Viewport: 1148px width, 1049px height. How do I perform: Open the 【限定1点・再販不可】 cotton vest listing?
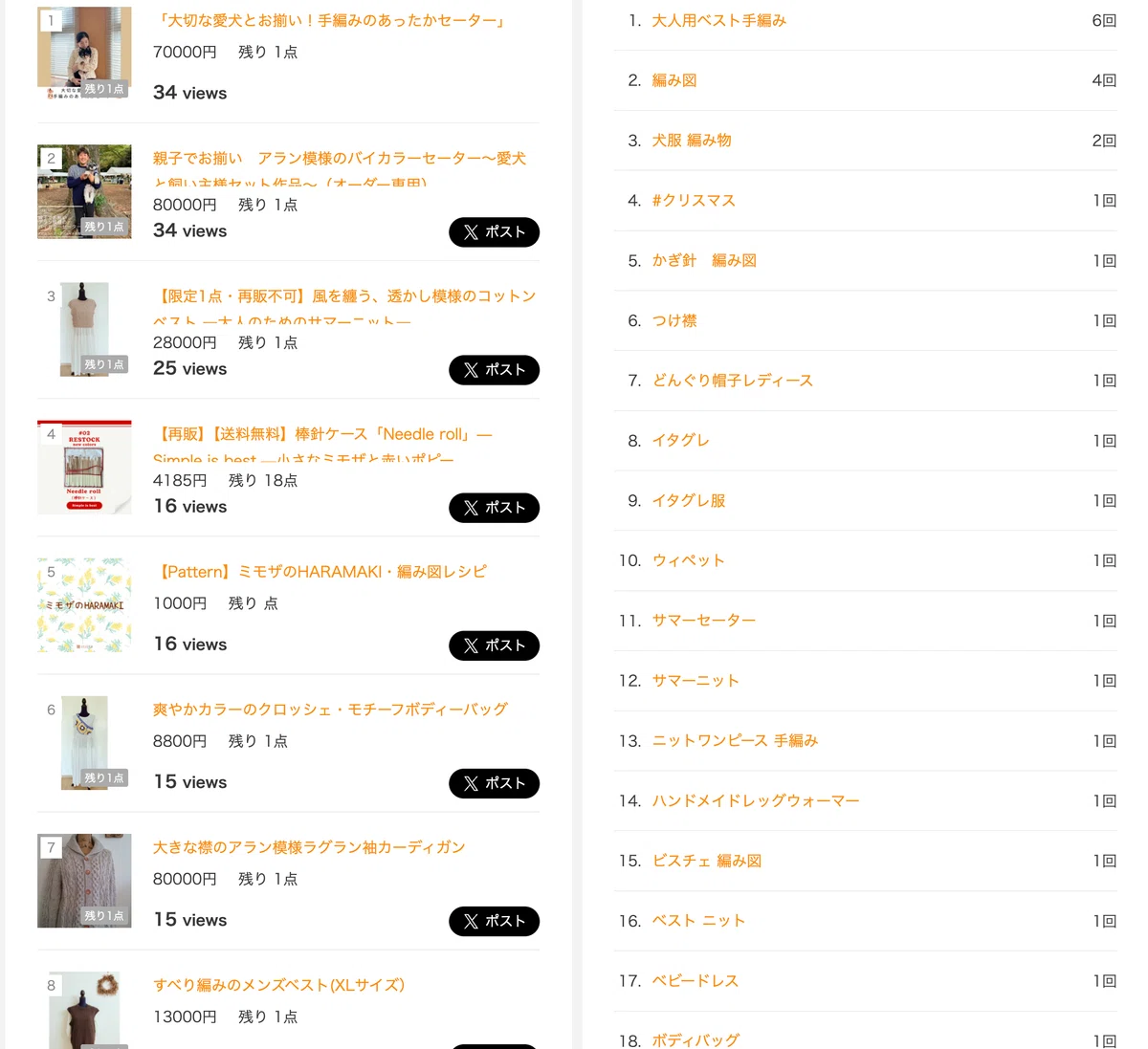[344, 308]
